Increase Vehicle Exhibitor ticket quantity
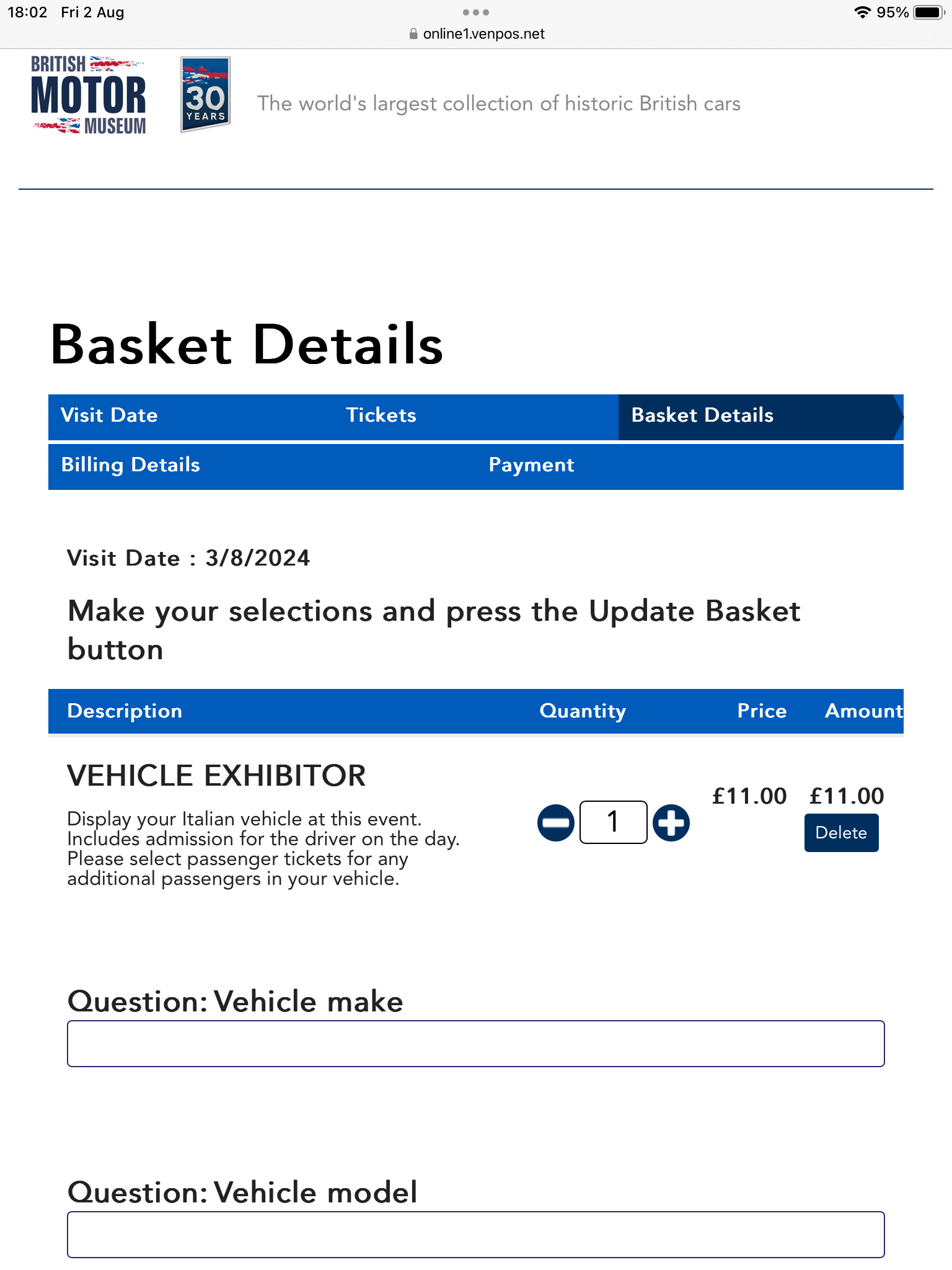Image resolution: width=952 pixels, height=1270 pixels. pos(671,823)
